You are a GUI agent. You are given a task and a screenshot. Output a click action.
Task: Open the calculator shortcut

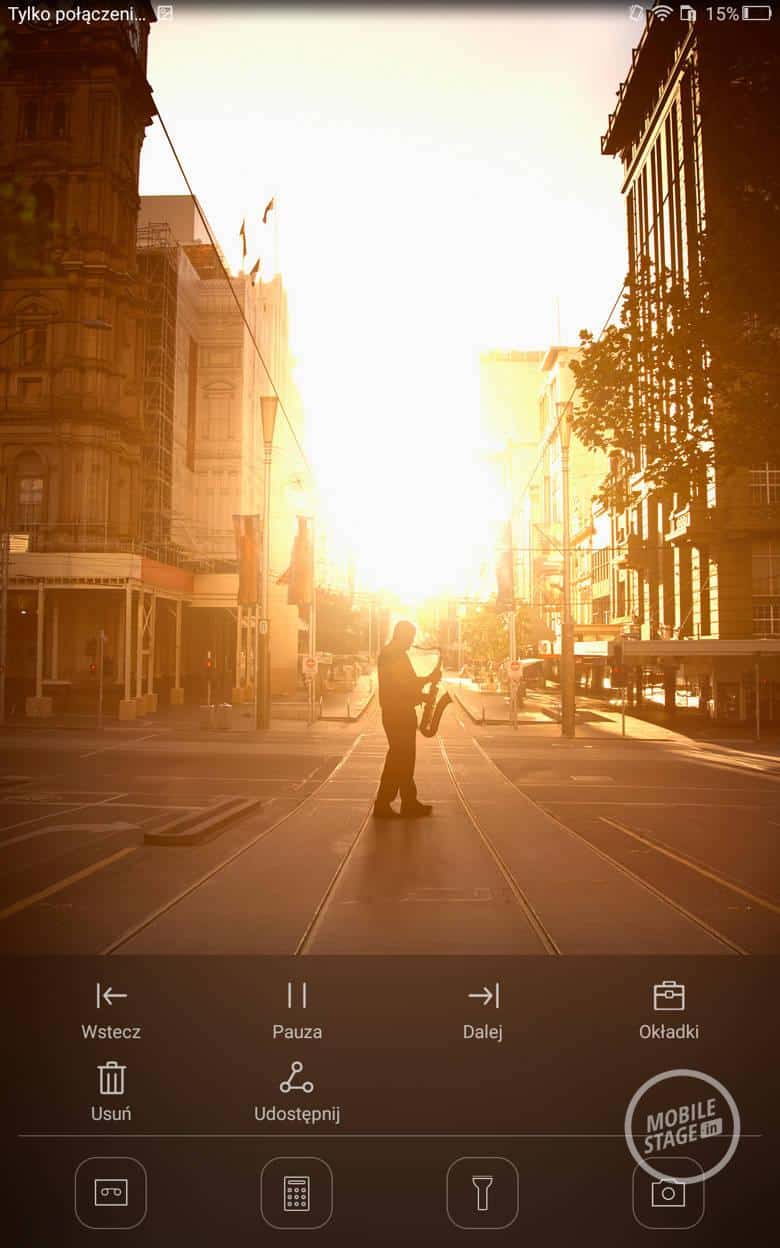pos(297,1192)
